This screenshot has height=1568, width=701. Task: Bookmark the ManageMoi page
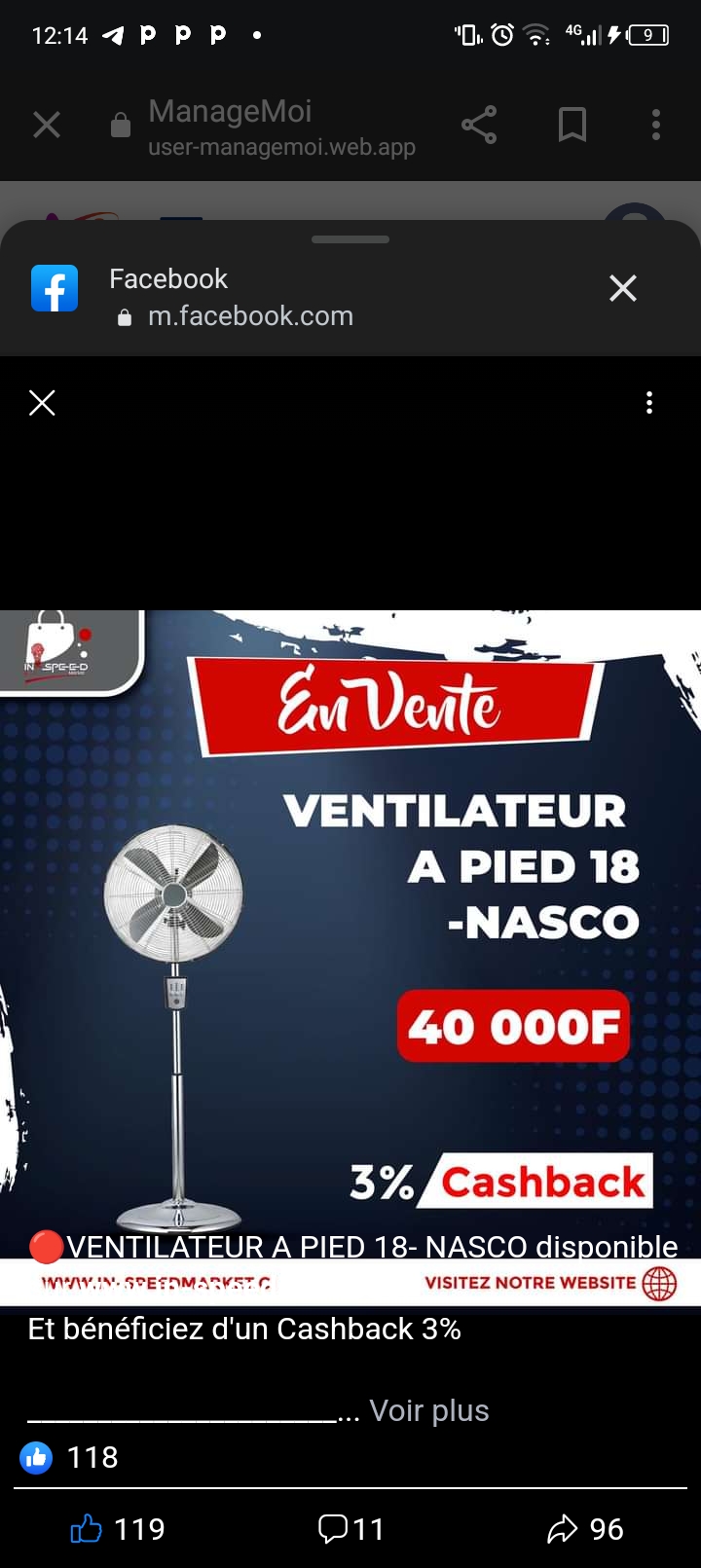(572, 125)
